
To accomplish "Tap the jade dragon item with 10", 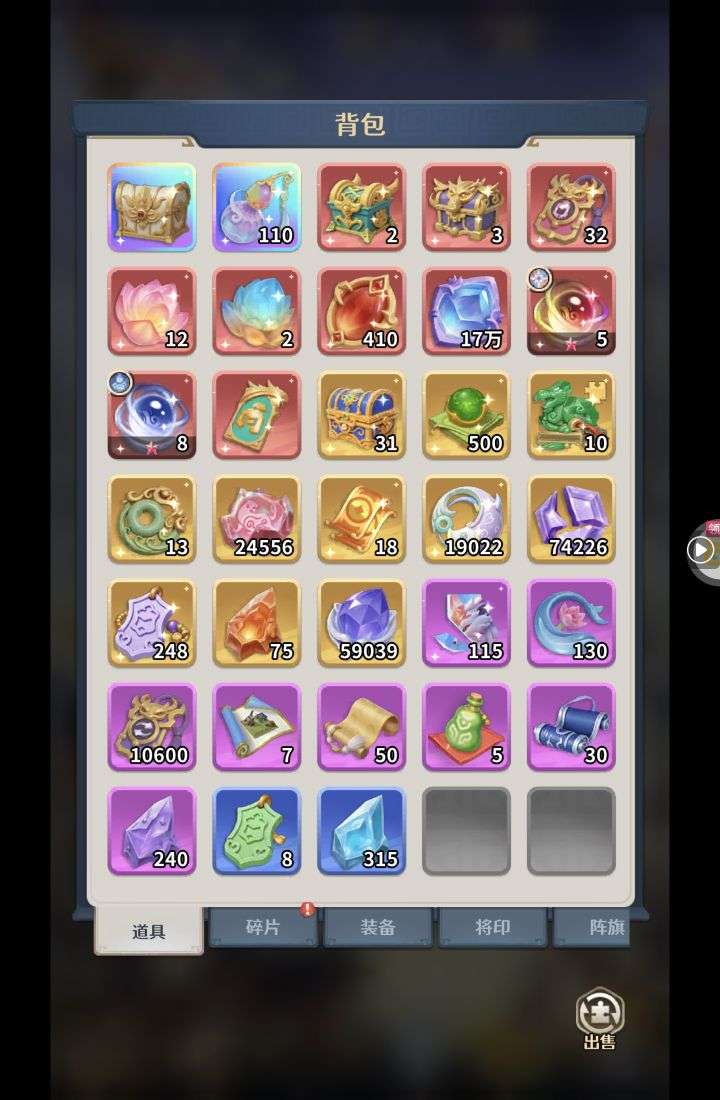I will click(x=572, y=415).
